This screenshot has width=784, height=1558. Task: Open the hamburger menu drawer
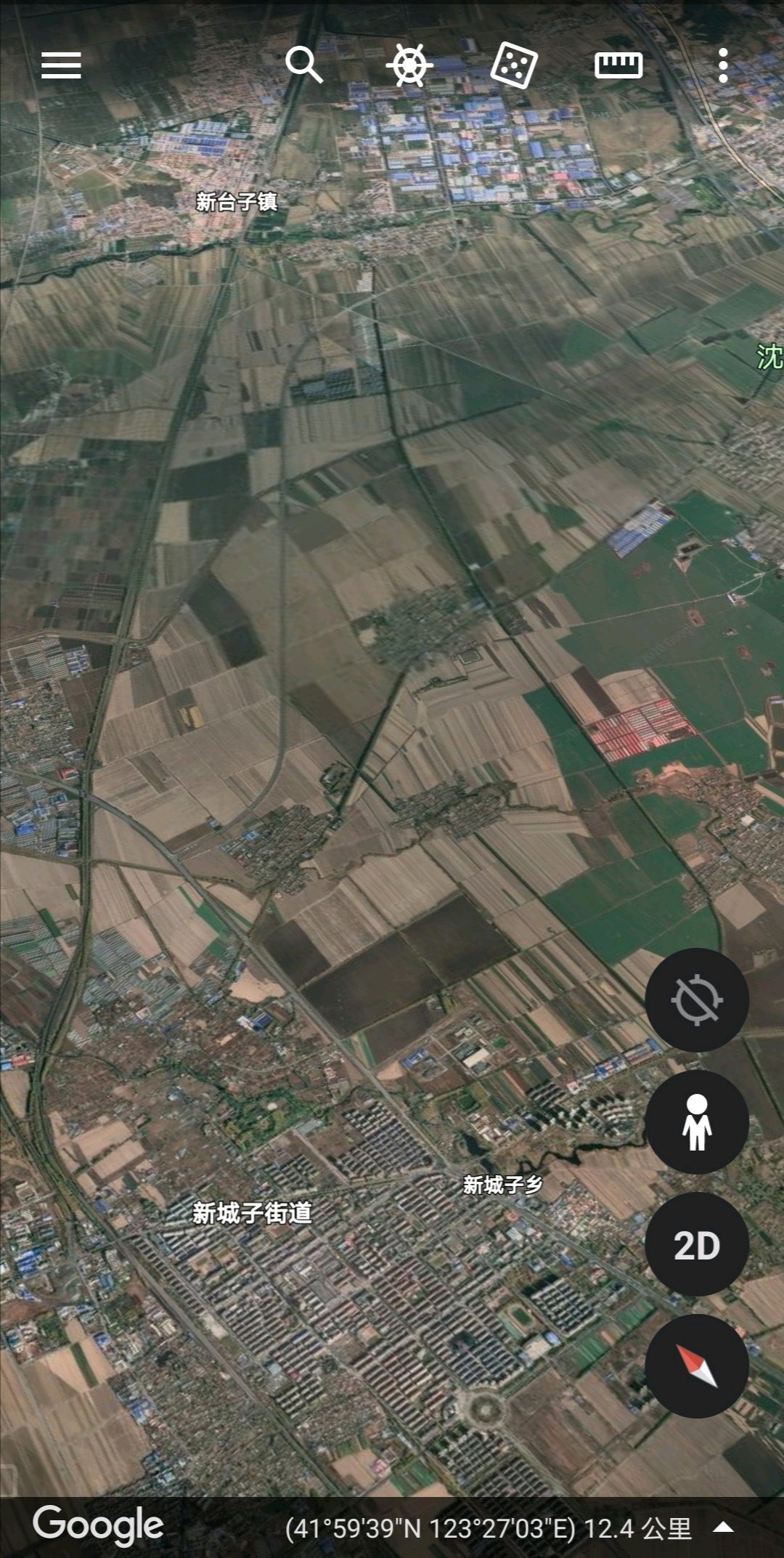pos(61,65)
